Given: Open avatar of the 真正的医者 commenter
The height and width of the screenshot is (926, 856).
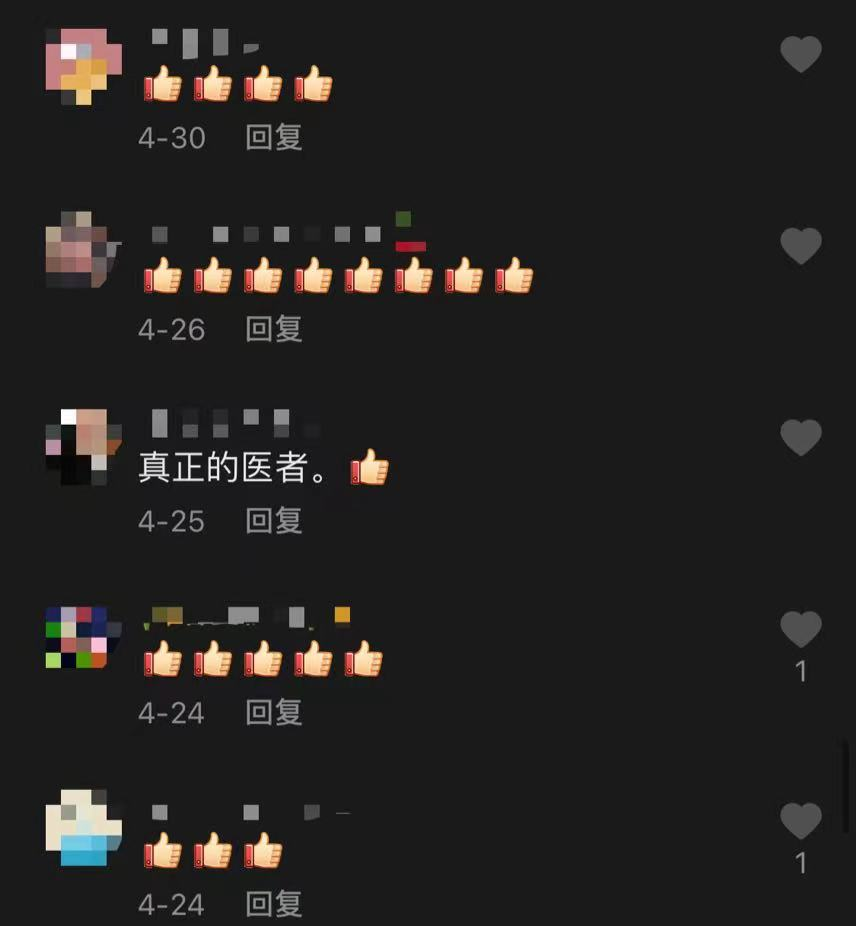Looking at the screenshot, I should pyautogui.click(x=83, y=447).
